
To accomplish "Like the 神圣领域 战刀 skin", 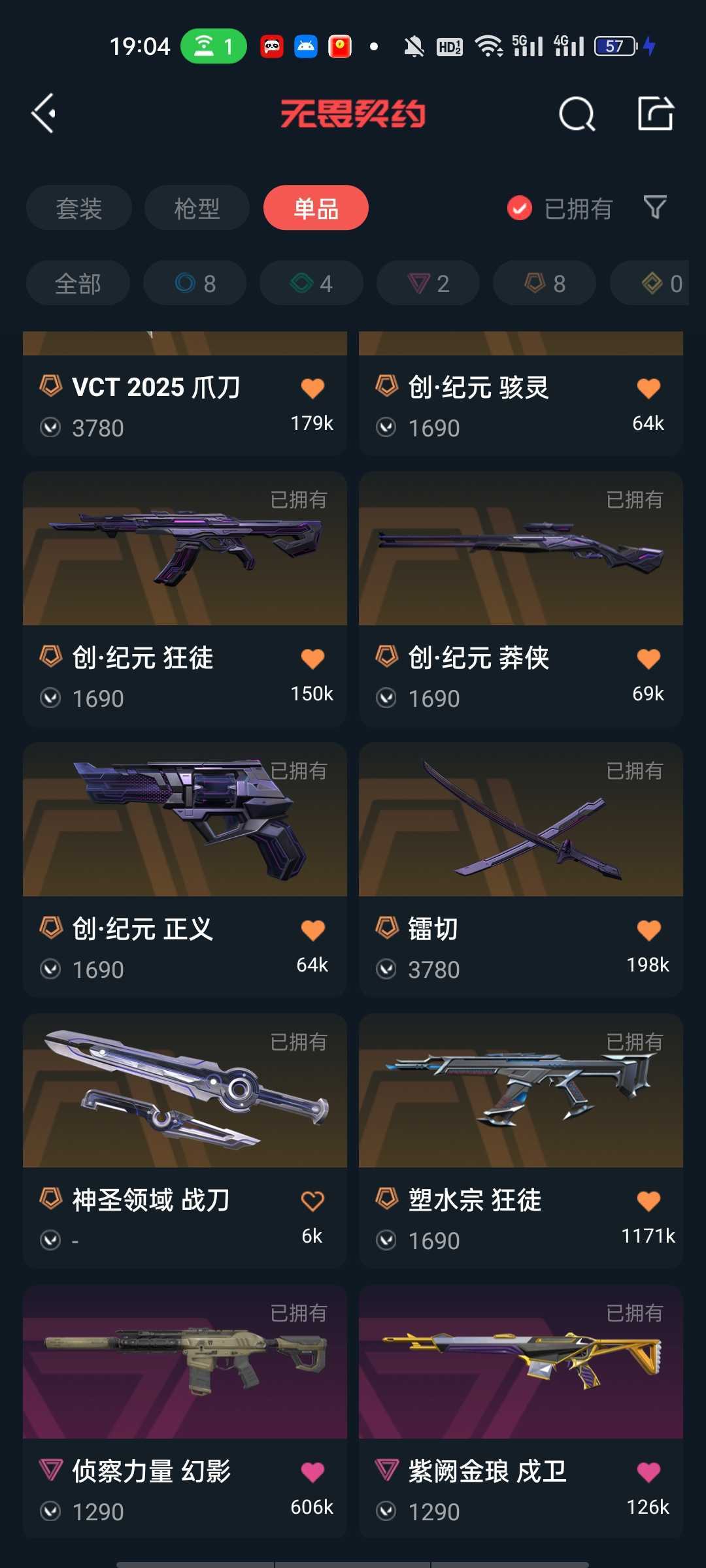I will (x=312, y=1201).
